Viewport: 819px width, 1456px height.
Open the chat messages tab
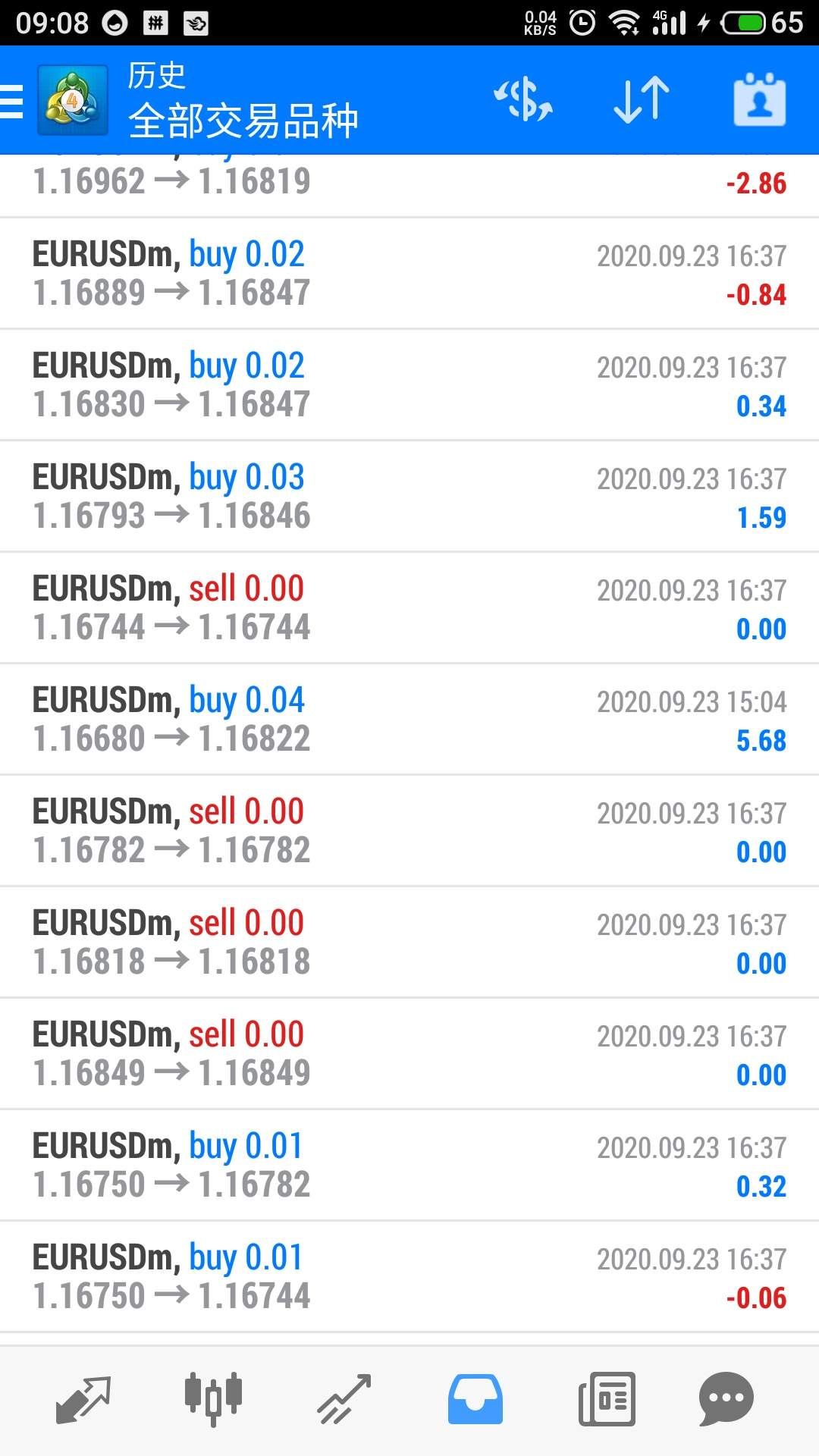[726, 1399]
